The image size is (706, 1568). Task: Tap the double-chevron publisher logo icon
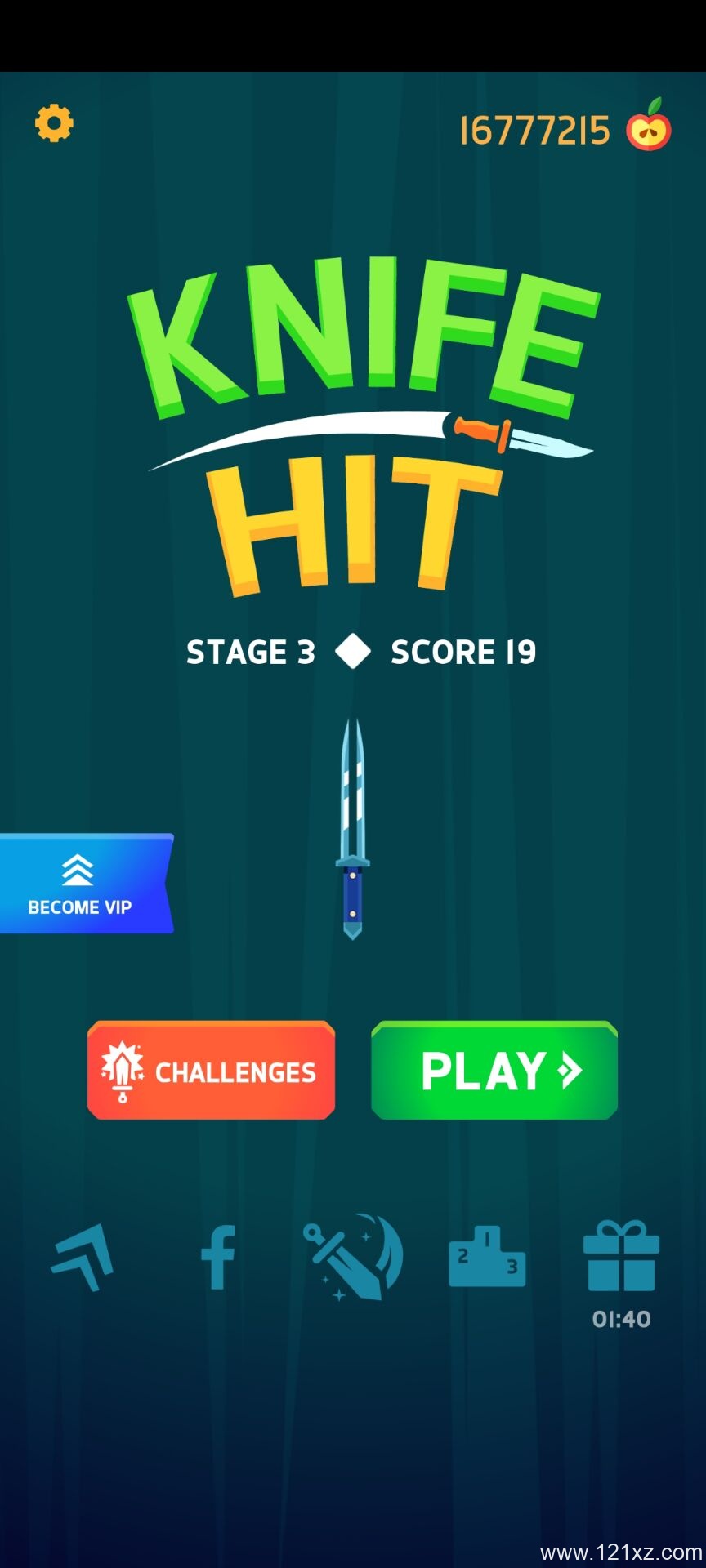tap(83, 1258)
